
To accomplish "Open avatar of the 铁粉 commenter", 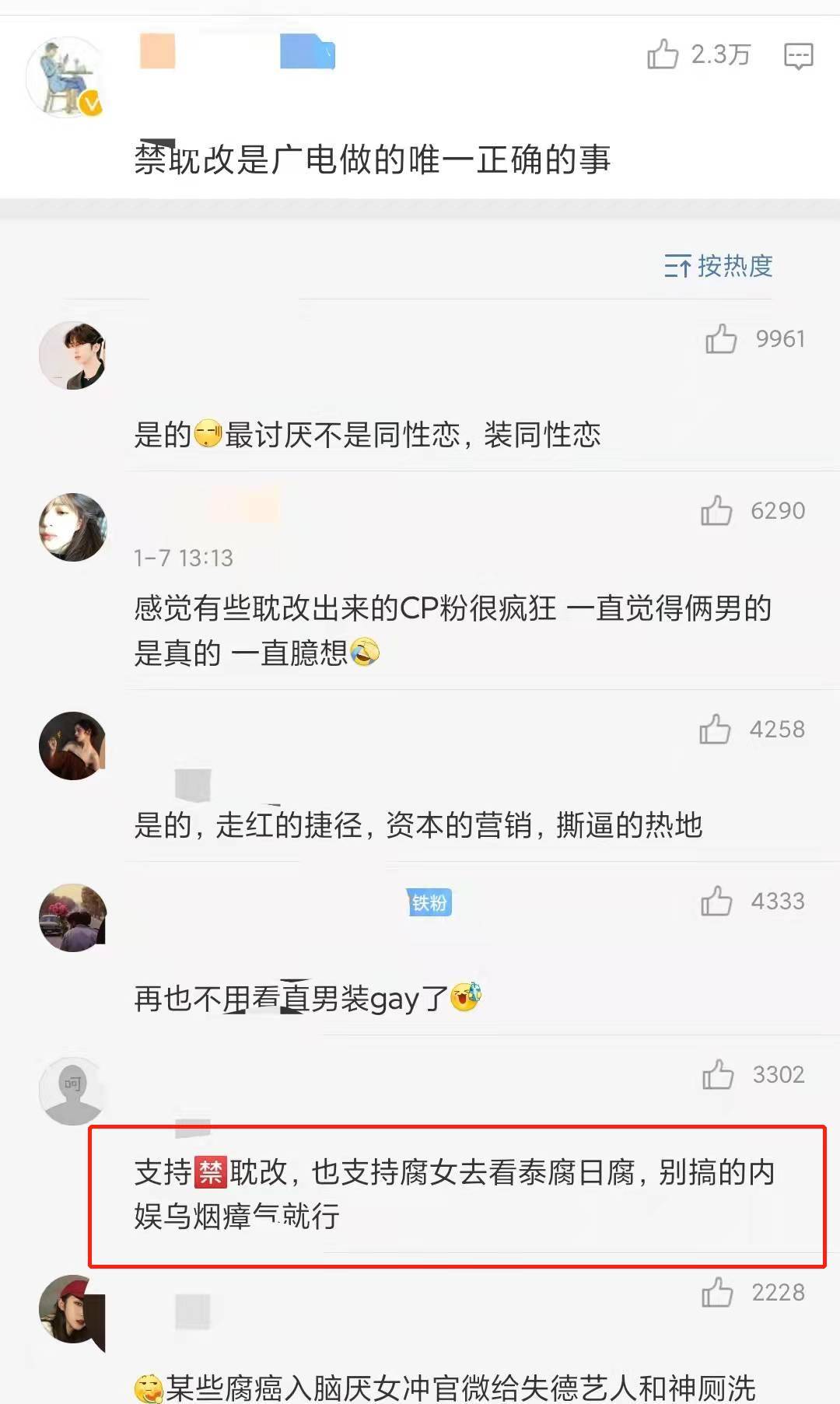I will point(72,918).
